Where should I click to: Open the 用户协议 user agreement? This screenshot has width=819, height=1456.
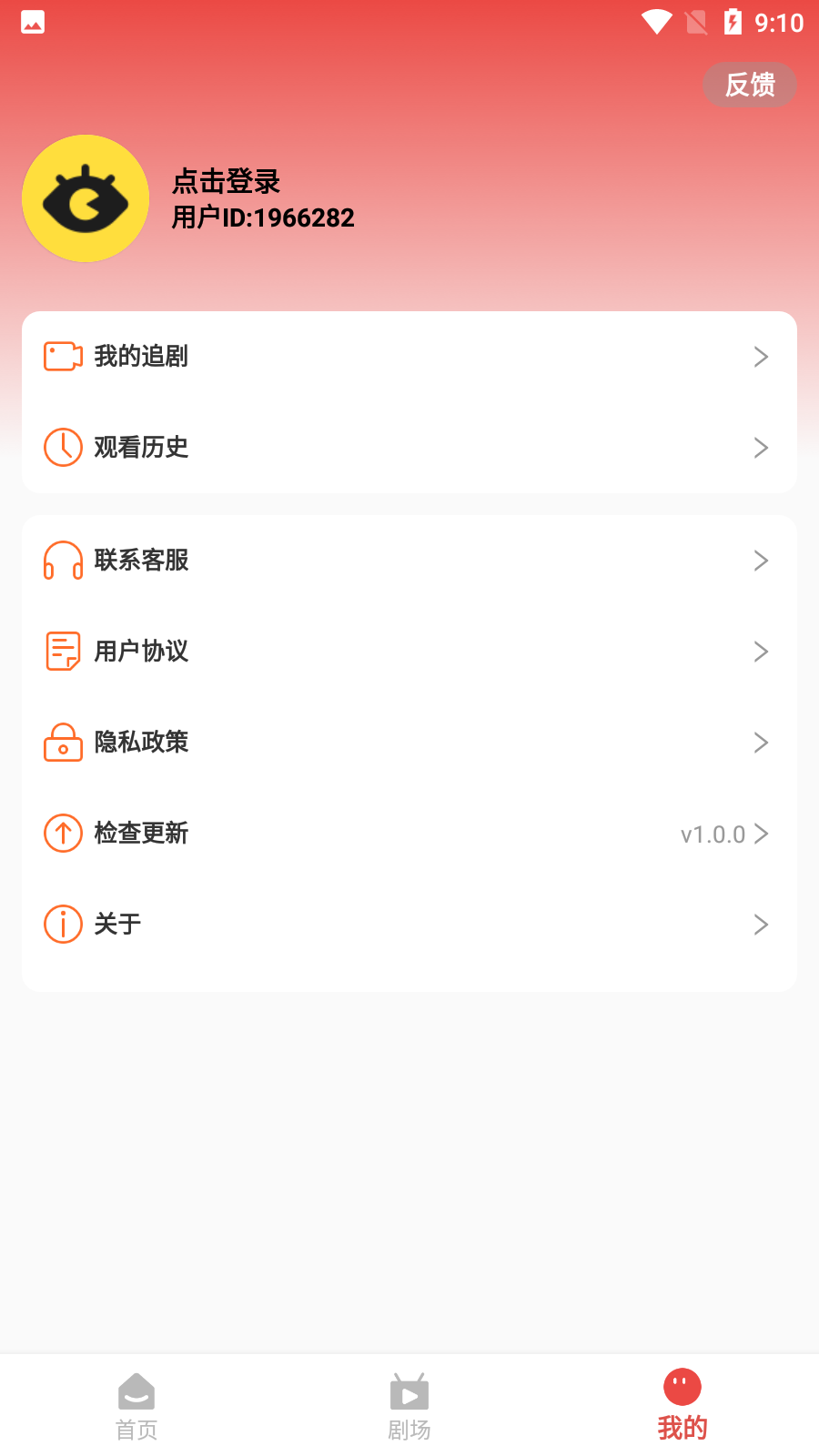pyautogui.click(x=409, y=652)
